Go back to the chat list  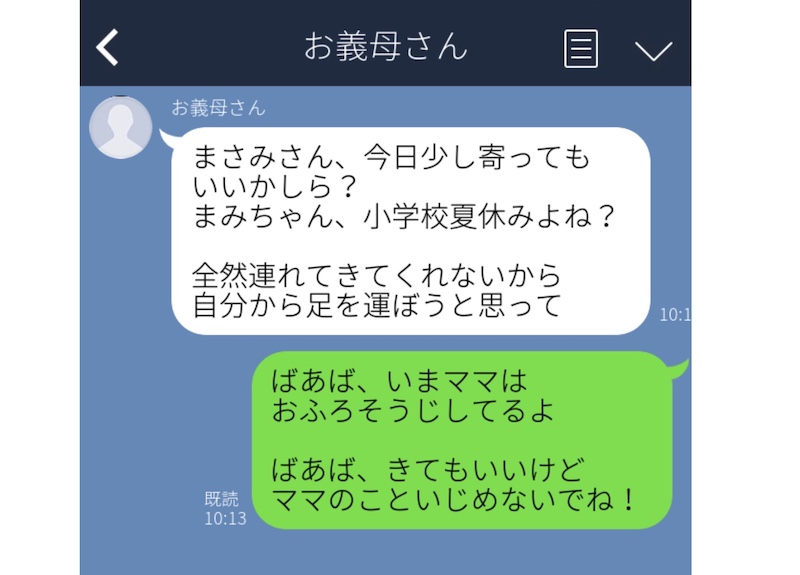click(108, 47)
